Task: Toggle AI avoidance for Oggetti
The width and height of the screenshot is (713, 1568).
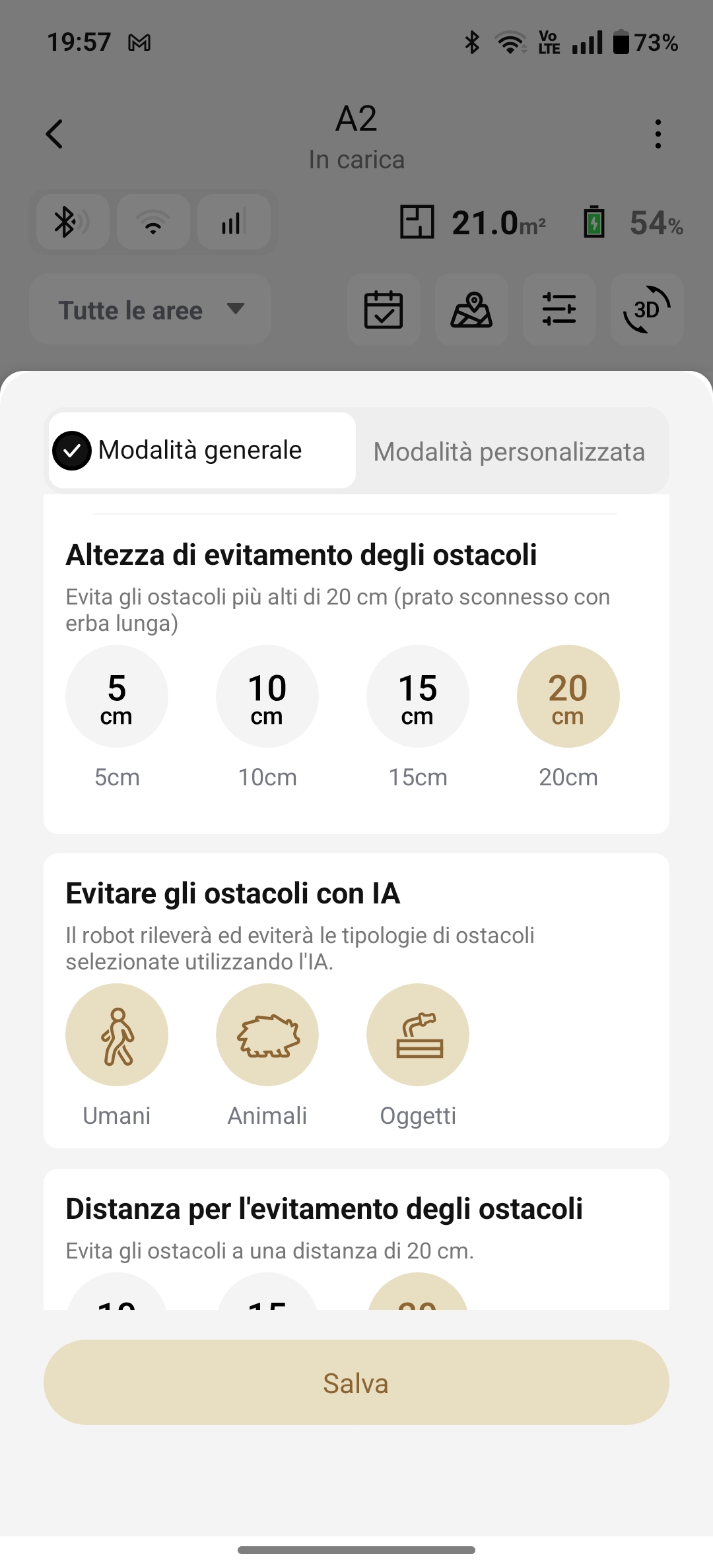Action: click(x=418, y=1035)
